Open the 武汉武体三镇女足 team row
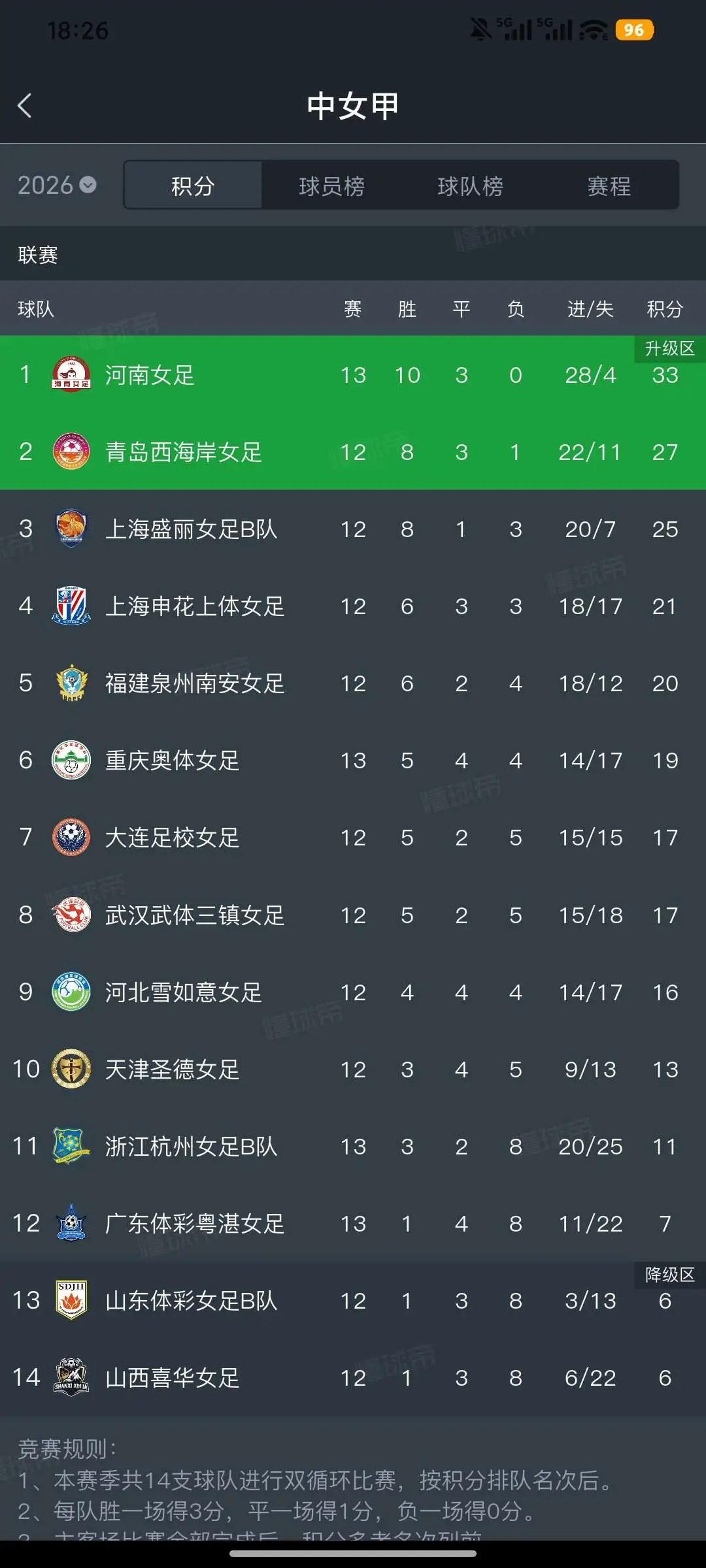This screenshot has width=706, height=1568. click(x=353, y=915)
